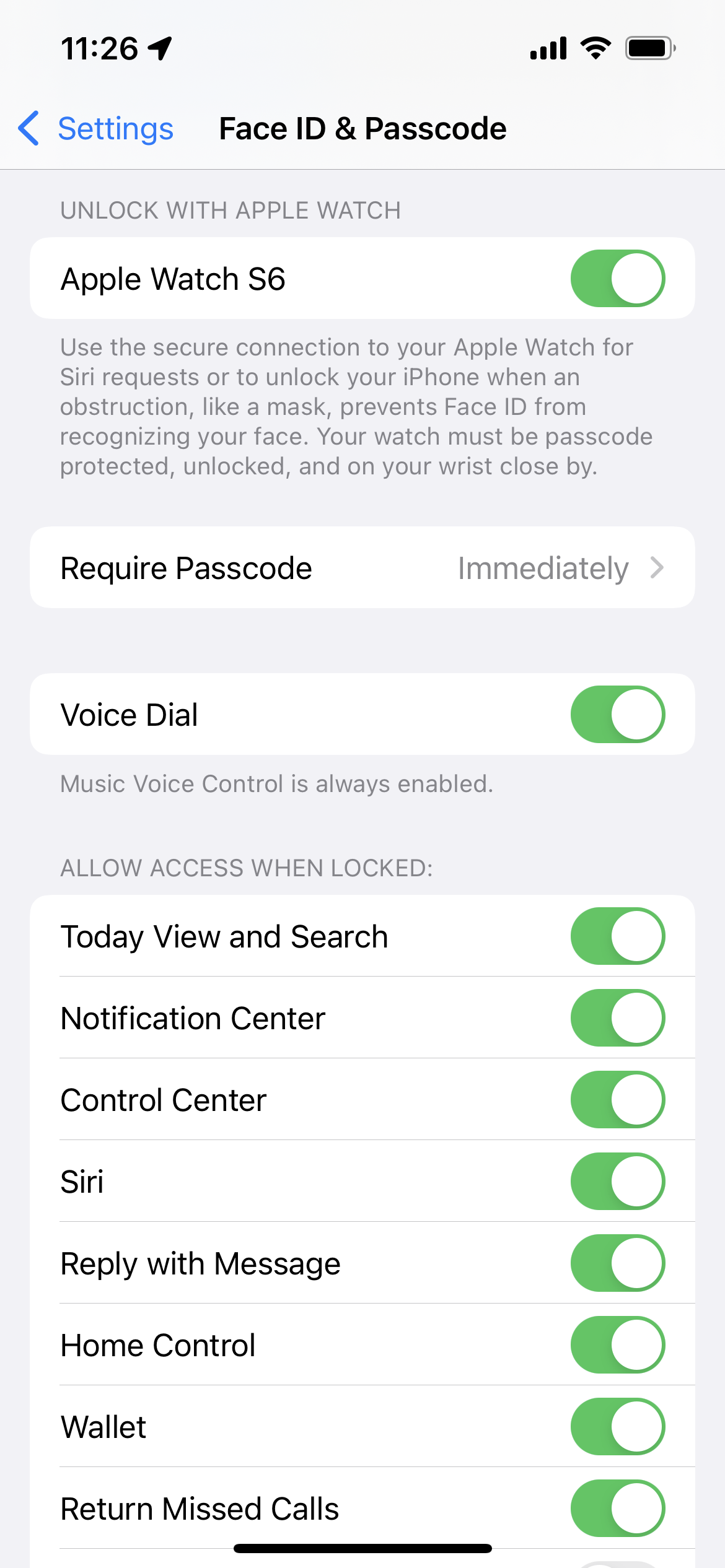Turn off Wallet access when locked
The width and height of the screenshot is (725, 1568).
tap(617, 1426)
